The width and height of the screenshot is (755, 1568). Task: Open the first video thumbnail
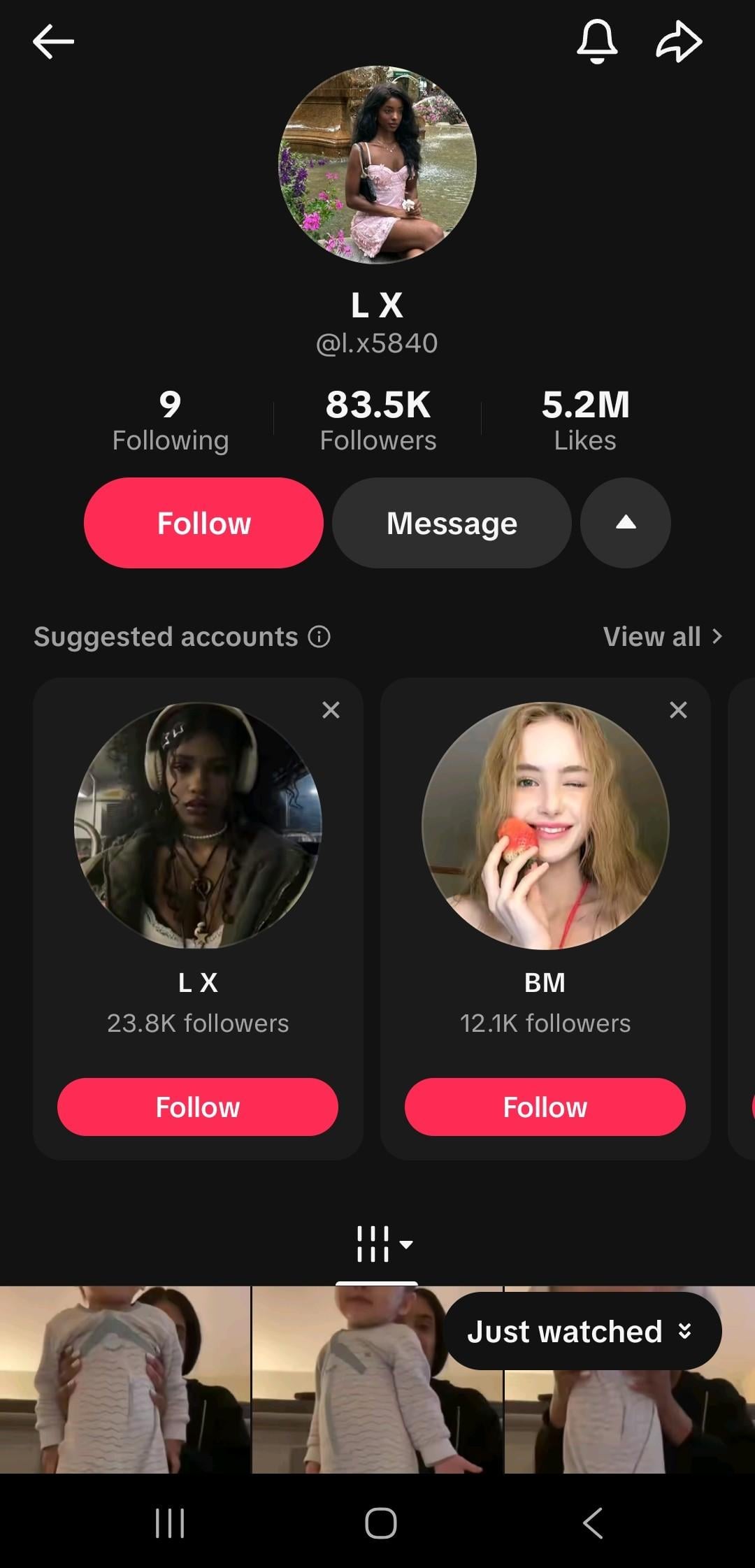(x=124, y=1381)
